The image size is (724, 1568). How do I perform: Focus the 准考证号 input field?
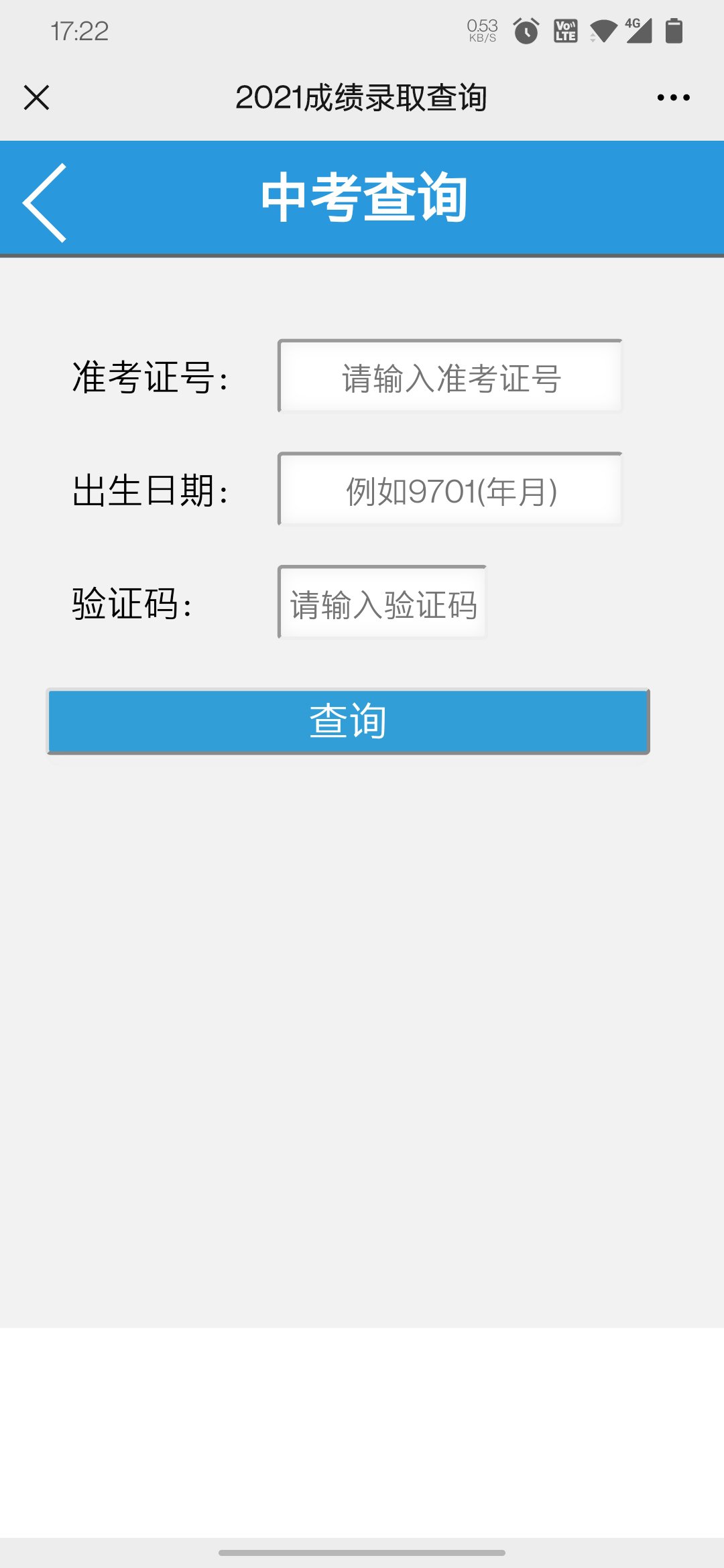point(450,377)
